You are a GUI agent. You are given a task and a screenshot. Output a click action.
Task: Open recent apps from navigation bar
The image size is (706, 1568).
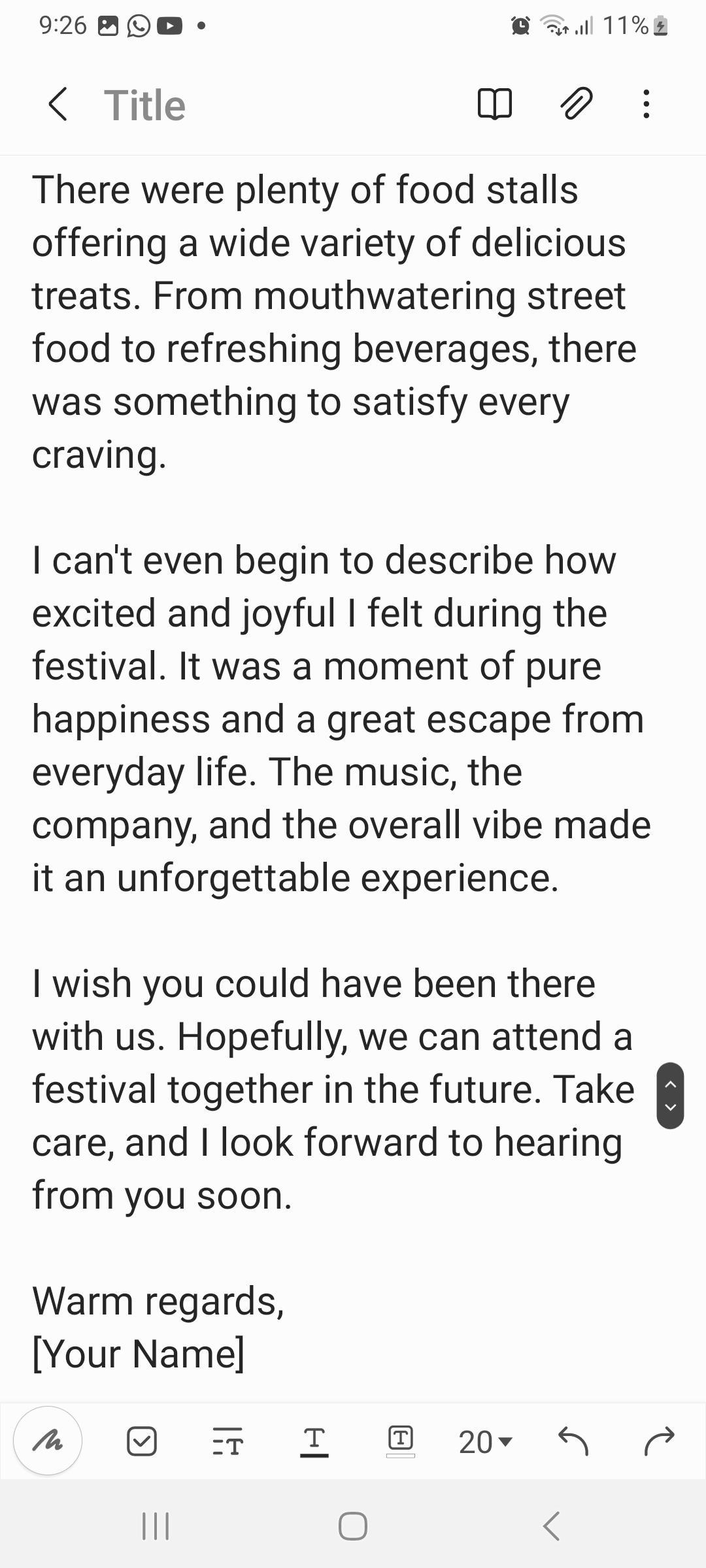pyautogui.click(x=156, y=1526)
